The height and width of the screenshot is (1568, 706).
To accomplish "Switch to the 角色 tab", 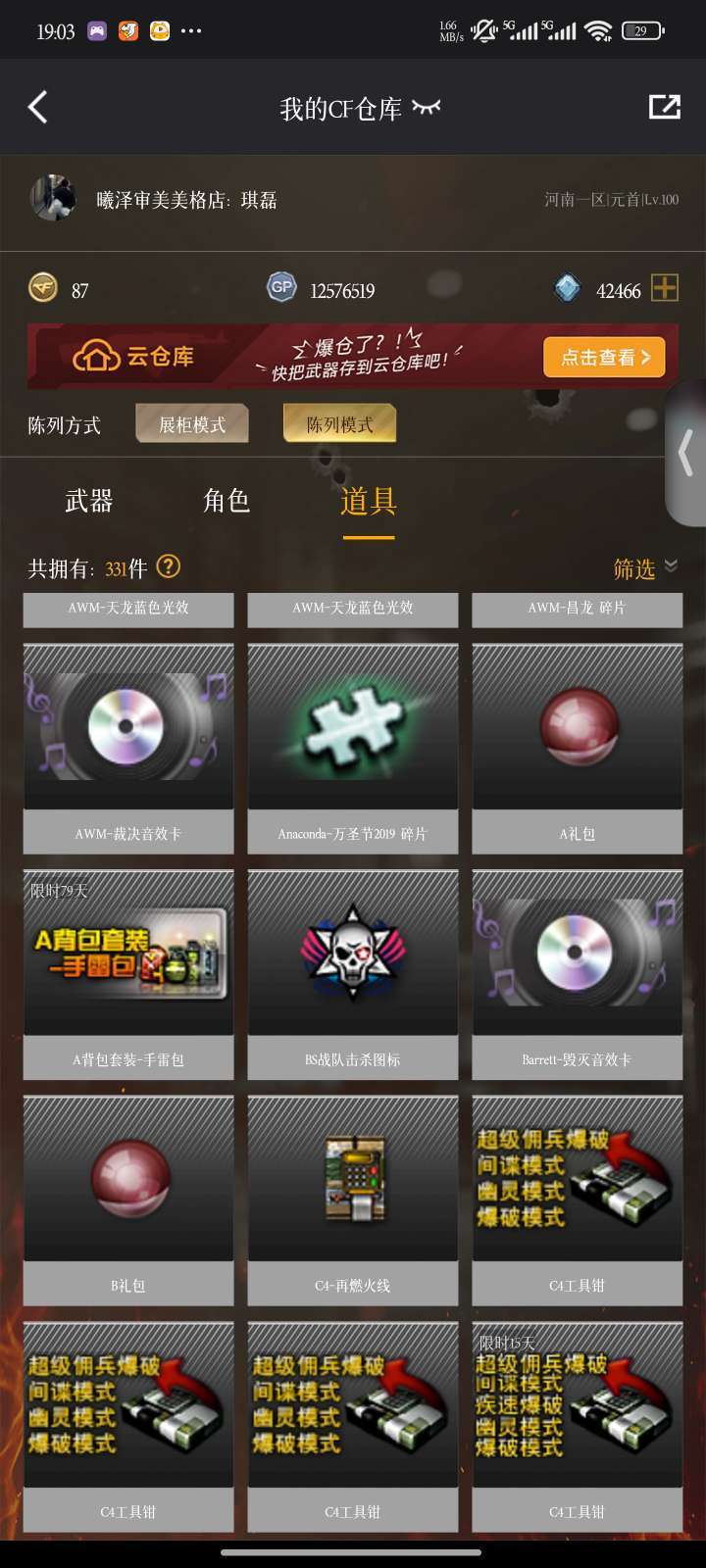I will click(x=227, y=501).
